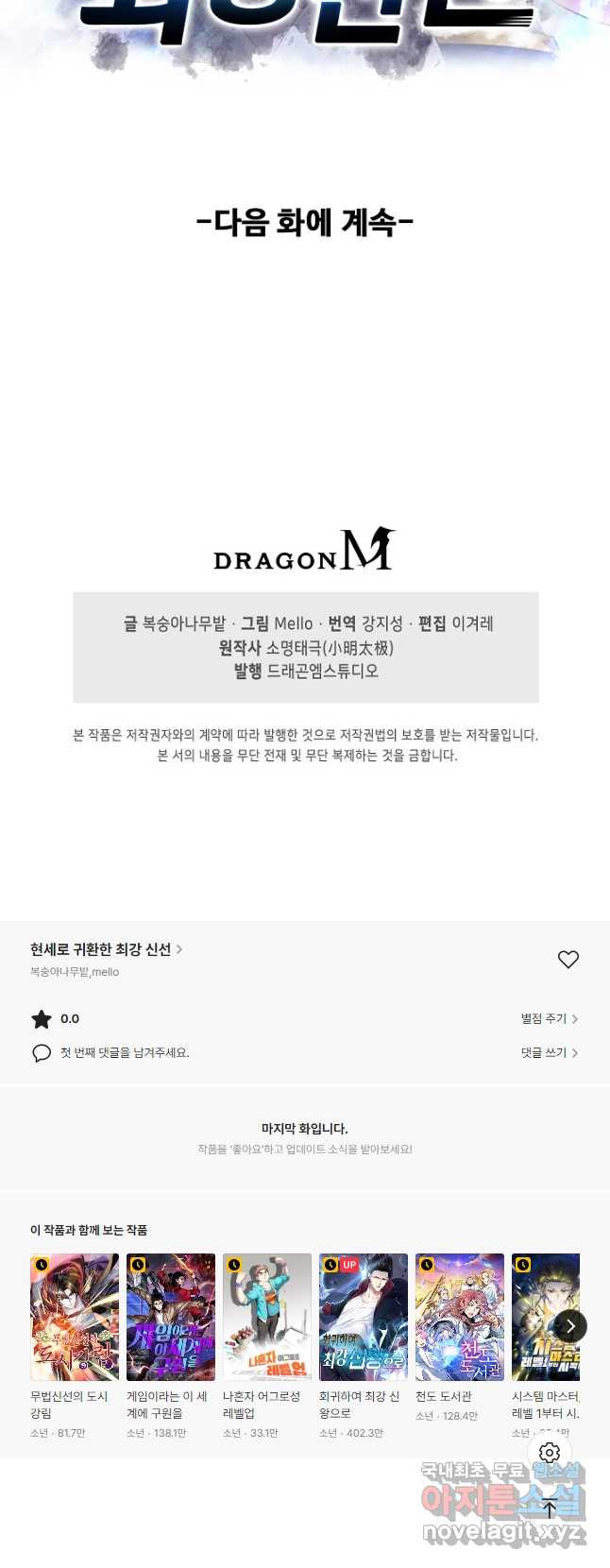Screen dimensions: 610x1568
Task: Open 회귀하여 최강 신왕으로 thumbnail
Action: [364, 1317]
